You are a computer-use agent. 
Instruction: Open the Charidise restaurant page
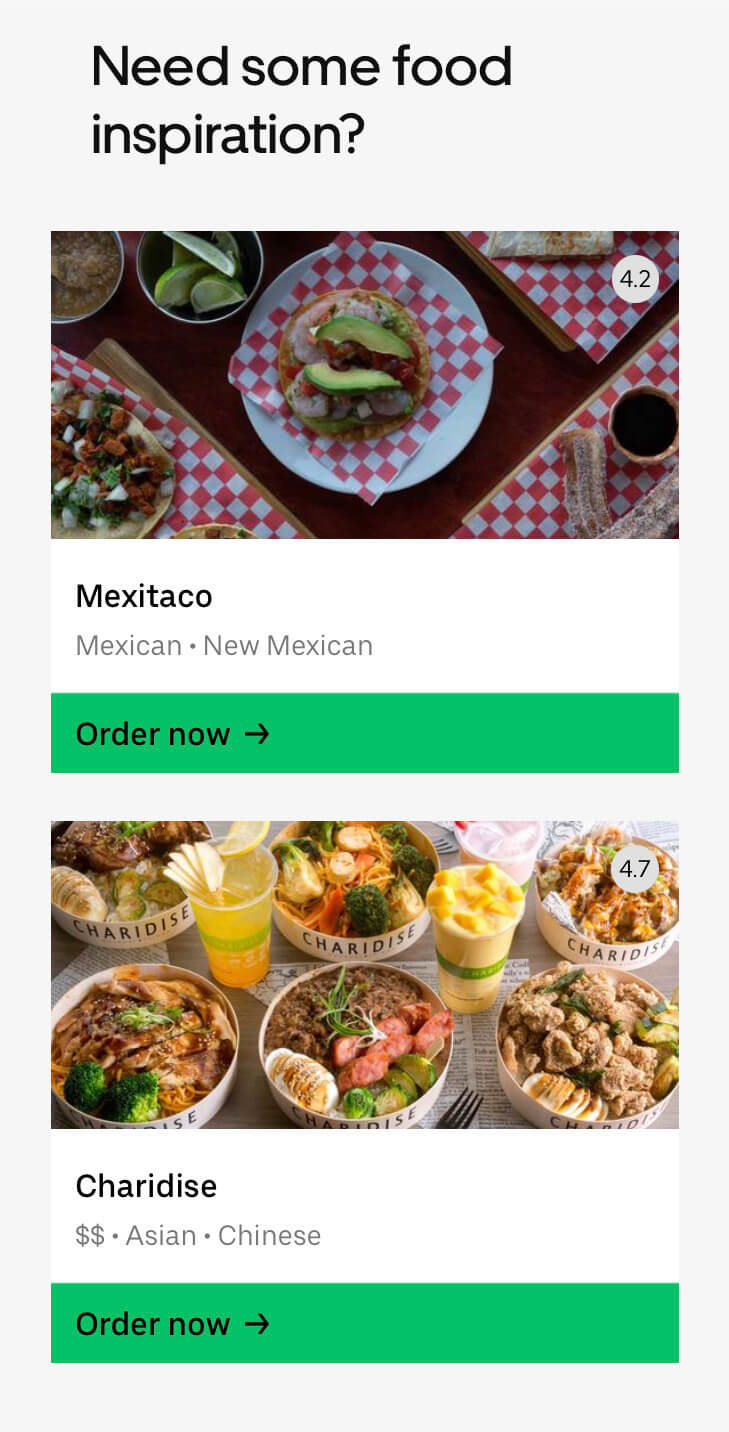[146, 1186]
